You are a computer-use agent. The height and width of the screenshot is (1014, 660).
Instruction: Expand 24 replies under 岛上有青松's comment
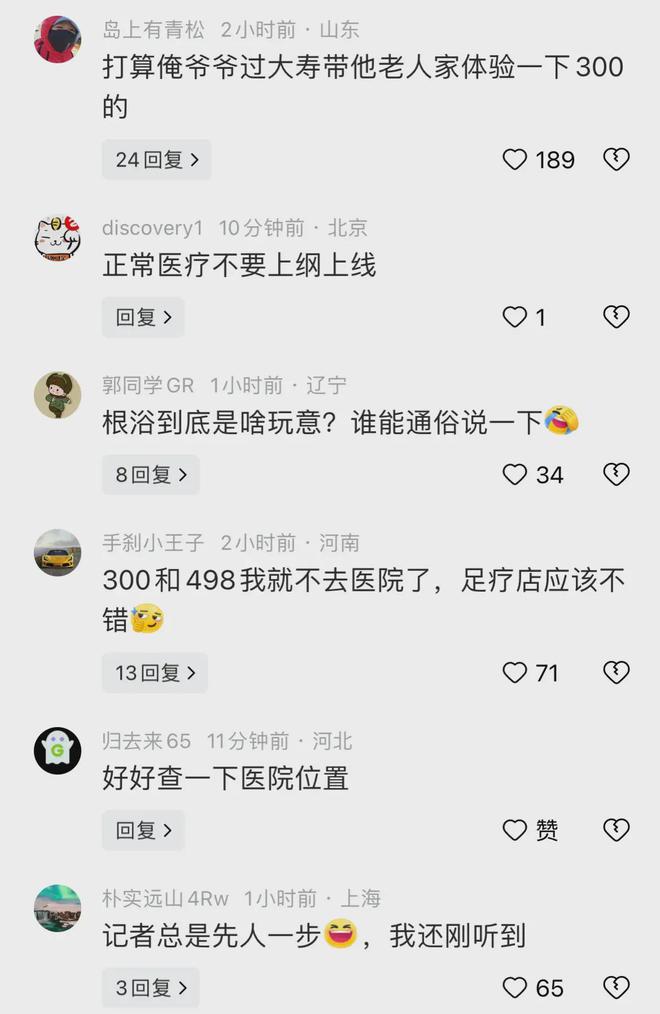[156, 160]
